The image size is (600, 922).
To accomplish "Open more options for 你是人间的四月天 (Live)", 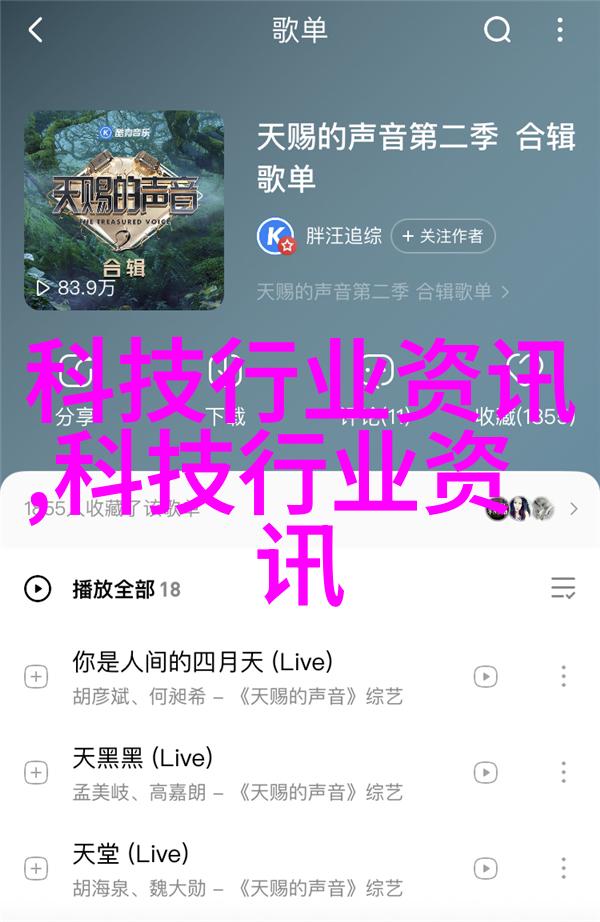I will click(x=563, y=677).
